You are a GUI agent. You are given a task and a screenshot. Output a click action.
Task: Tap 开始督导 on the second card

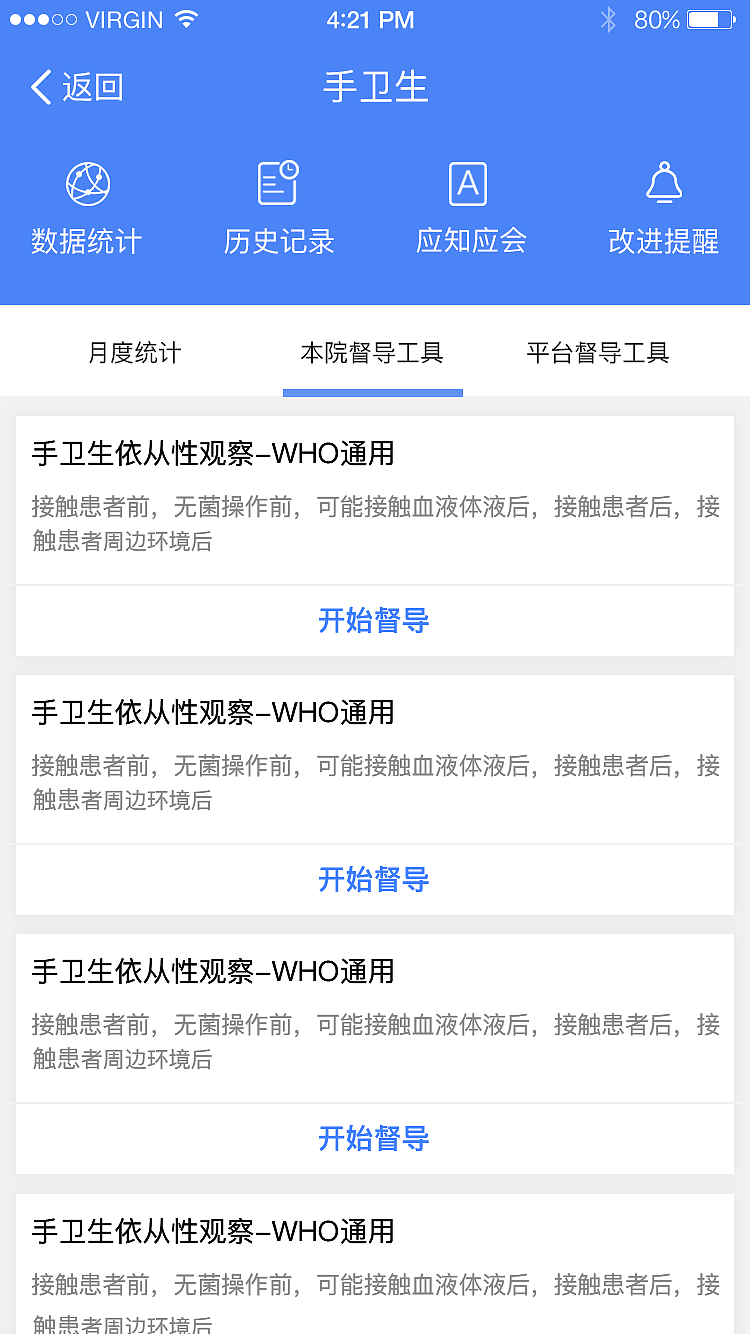tap(374, 880)
